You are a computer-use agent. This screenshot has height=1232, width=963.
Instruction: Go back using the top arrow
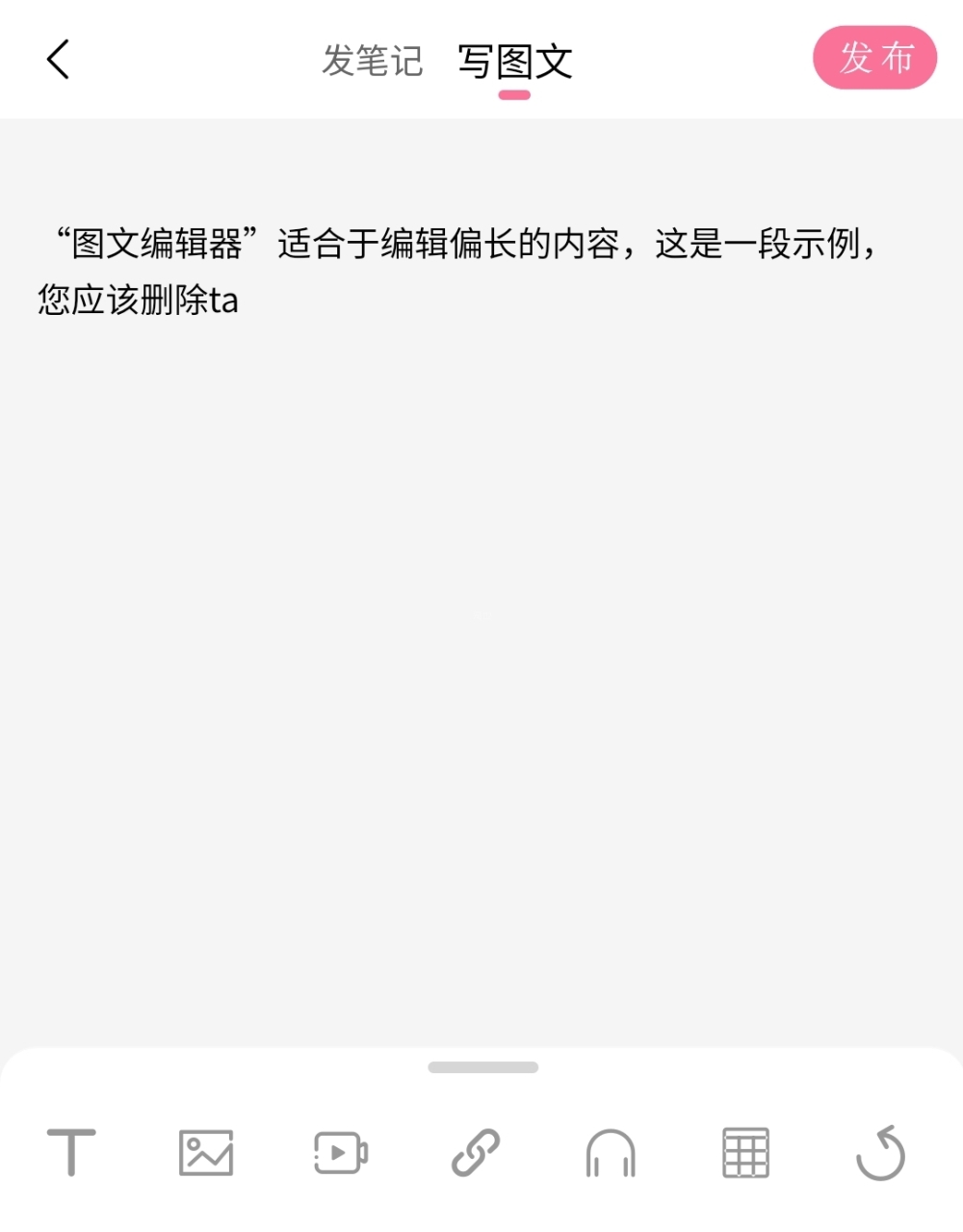point(59,60)
